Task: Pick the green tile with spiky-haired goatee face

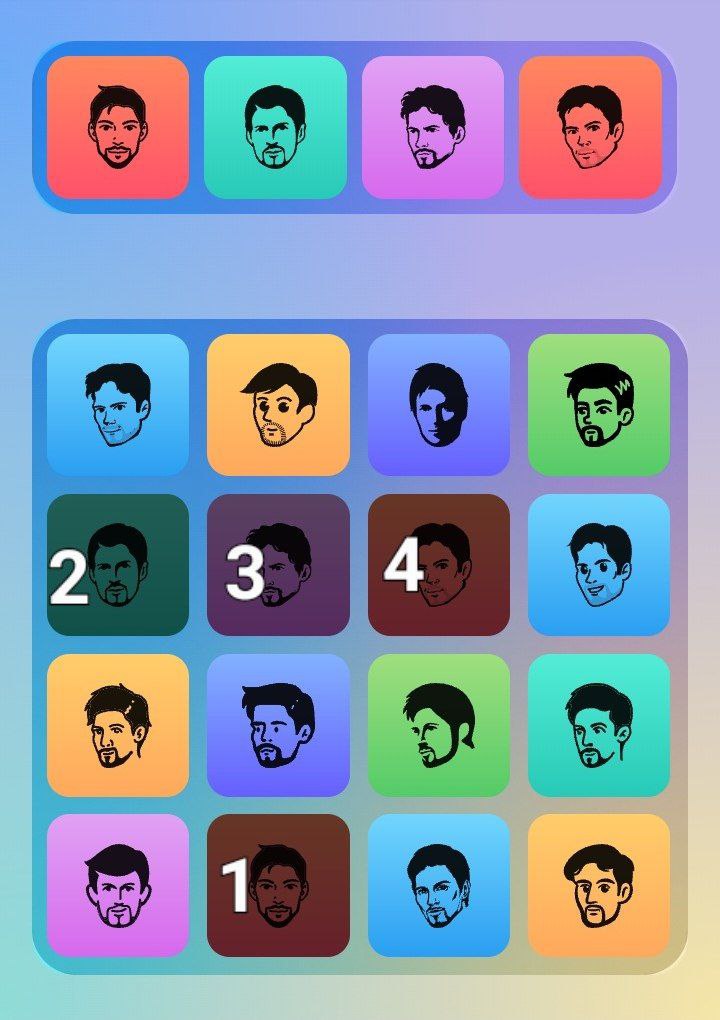Action: 599,405
